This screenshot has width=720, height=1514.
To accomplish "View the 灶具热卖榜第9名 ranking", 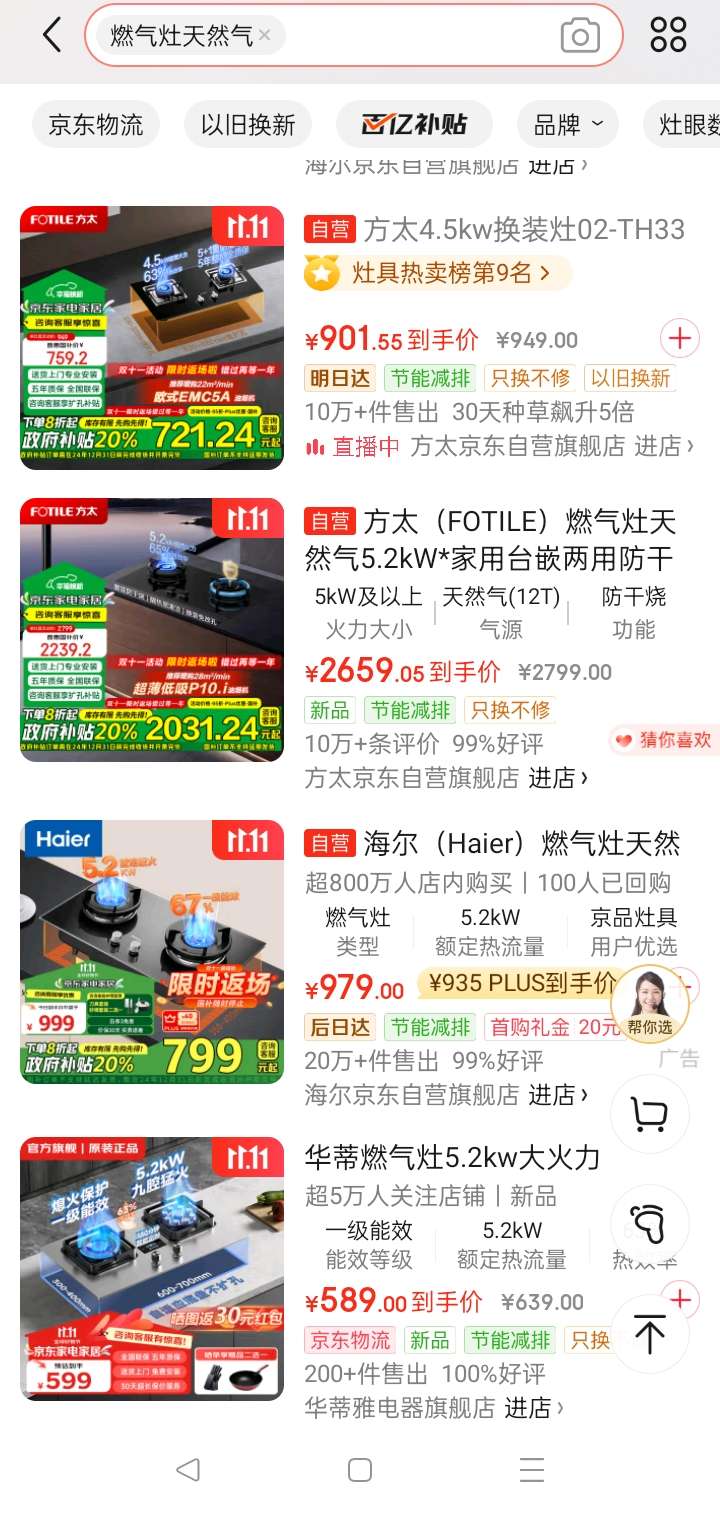I will coord(438,272).
